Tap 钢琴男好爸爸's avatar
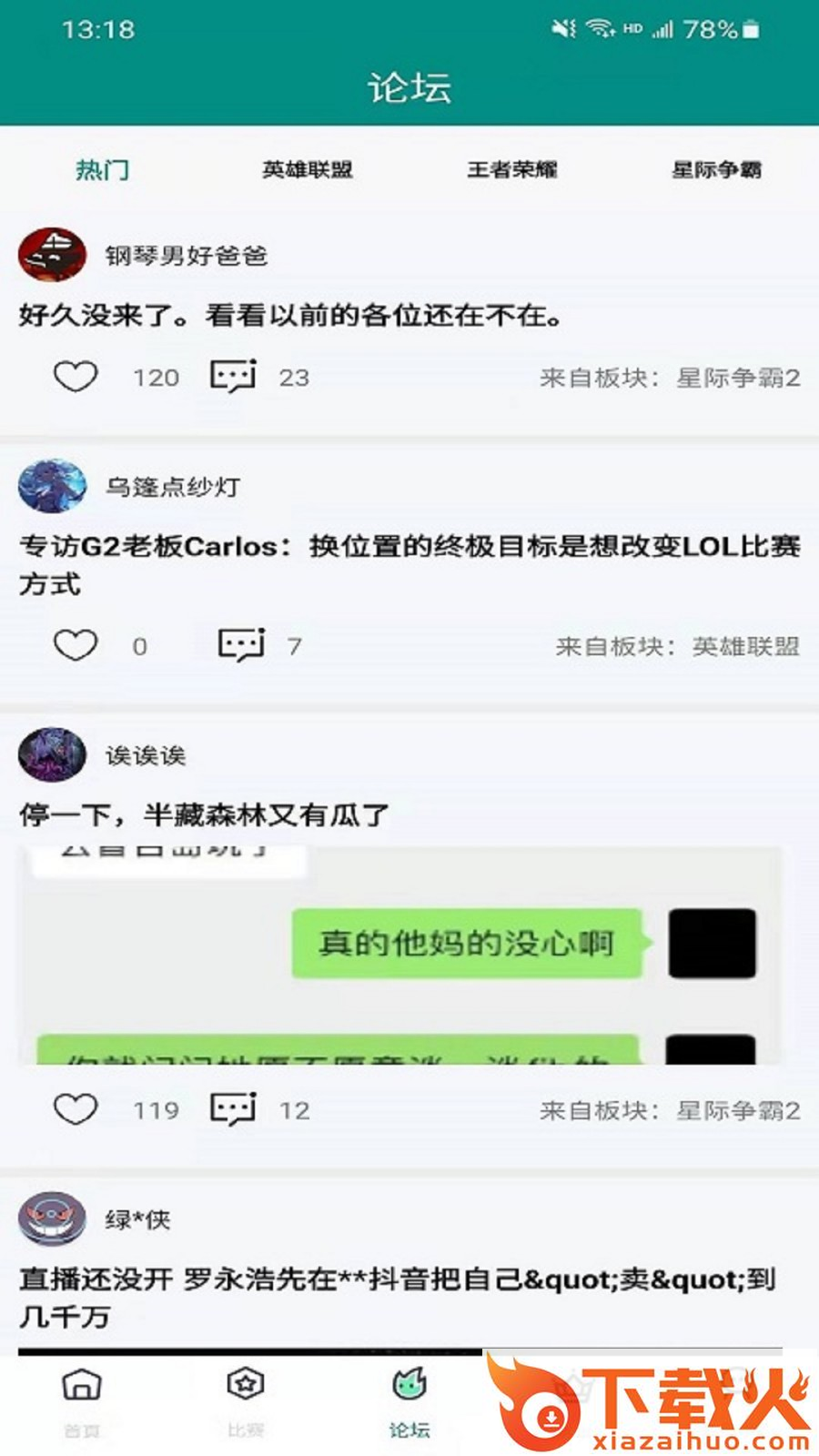Screen dimensions: 819x1456 52,255
